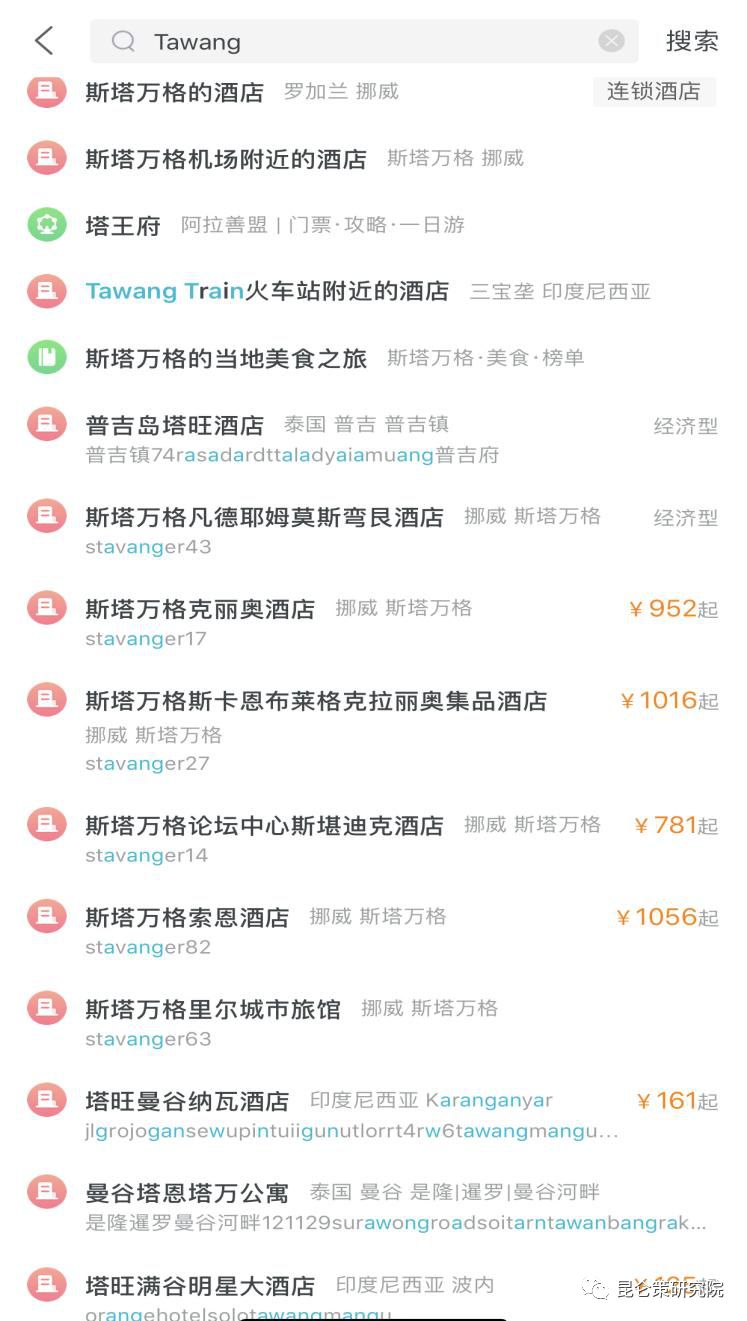Viewport: 747px width, 1321px height.
Task: Open 斯塔万格斯卡恩布莱格克拉丽奥集品酒店
Action: 373,731
